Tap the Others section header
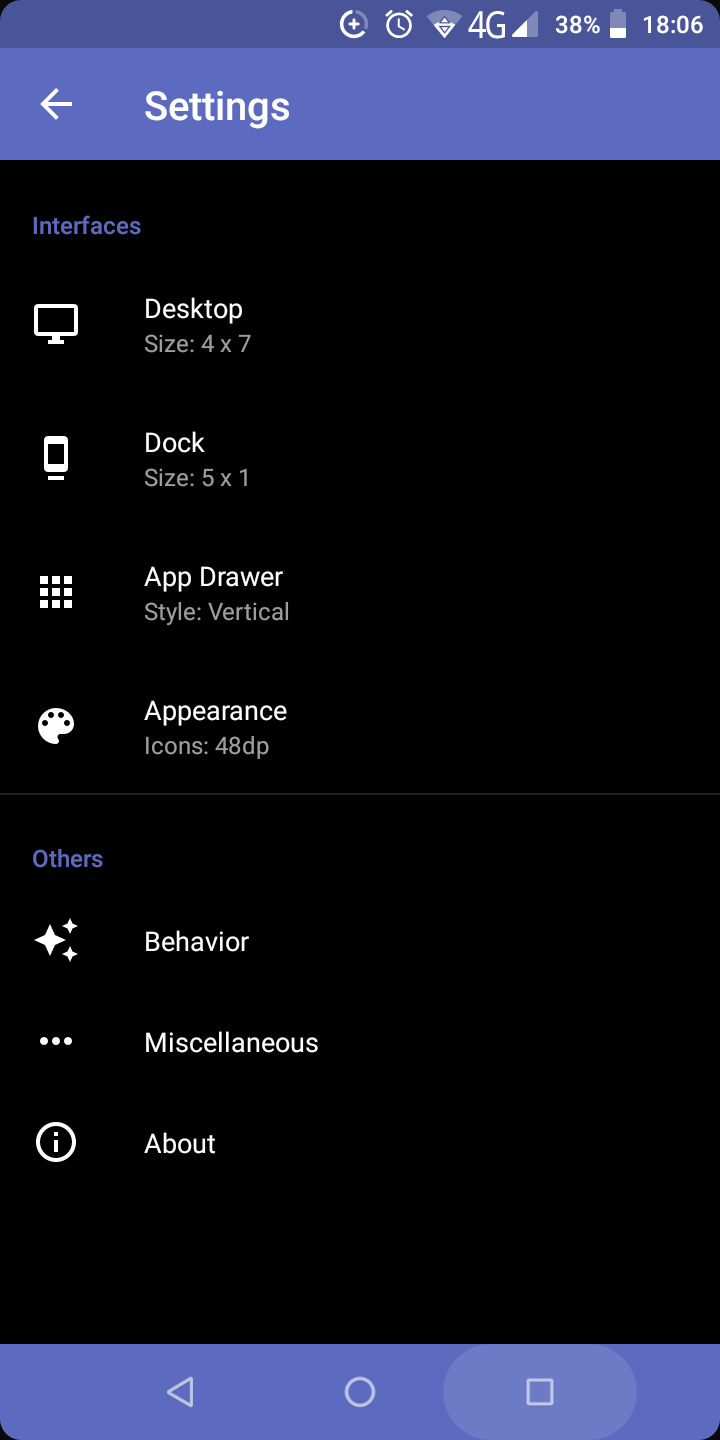Image resolution: width=720 pixels, height=1440 pixels. point(67,858)
